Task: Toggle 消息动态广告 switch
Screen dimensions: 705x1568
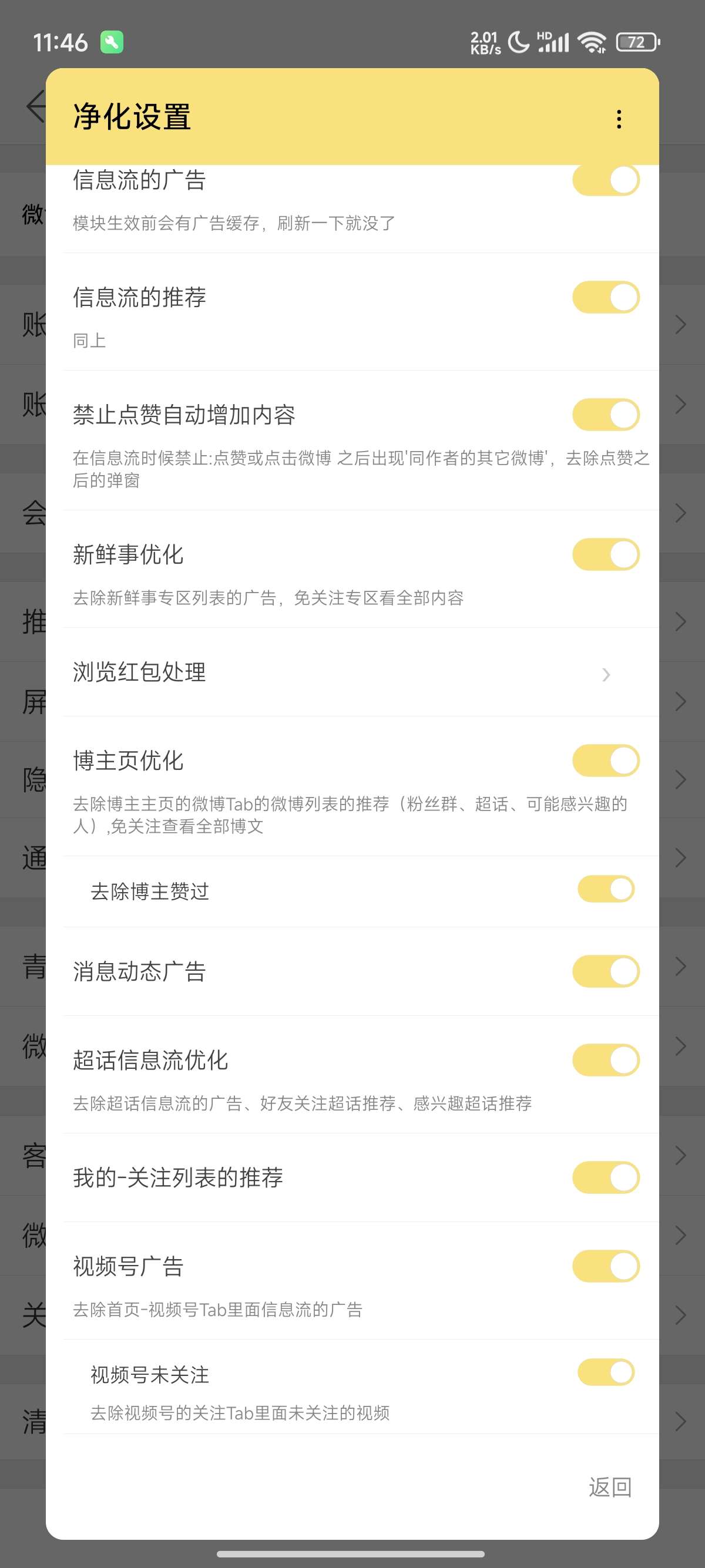Action: 606,971
